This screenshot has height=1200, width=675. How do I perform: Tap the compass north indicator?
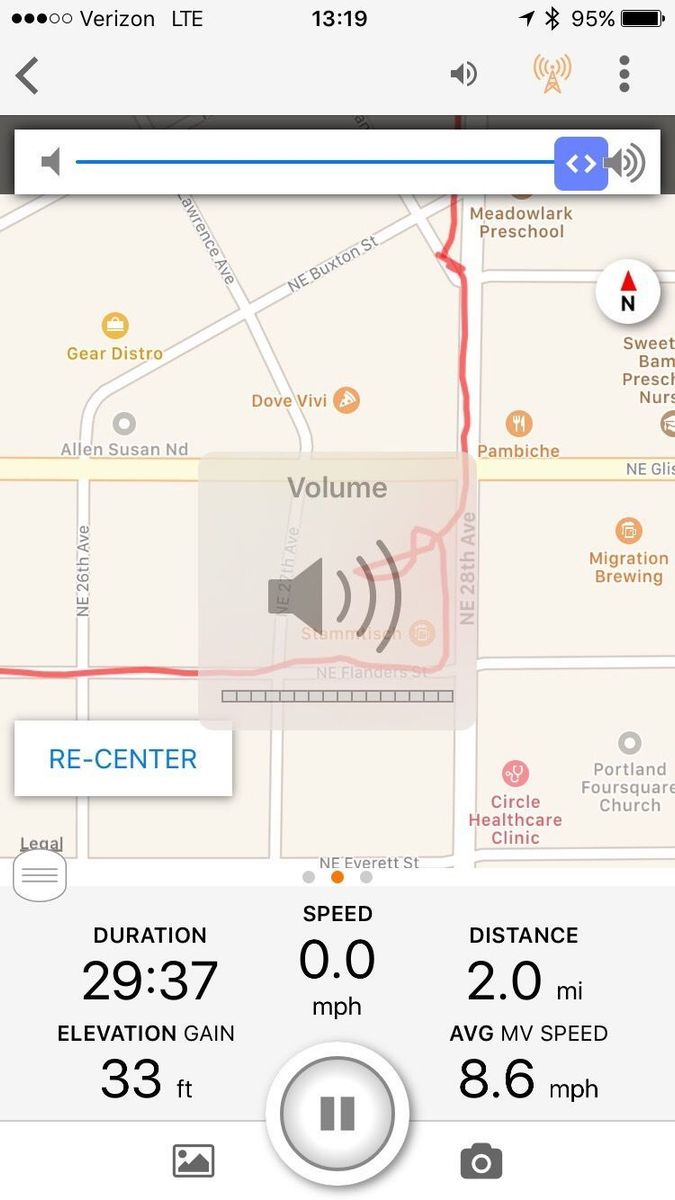tap(628, 291)
